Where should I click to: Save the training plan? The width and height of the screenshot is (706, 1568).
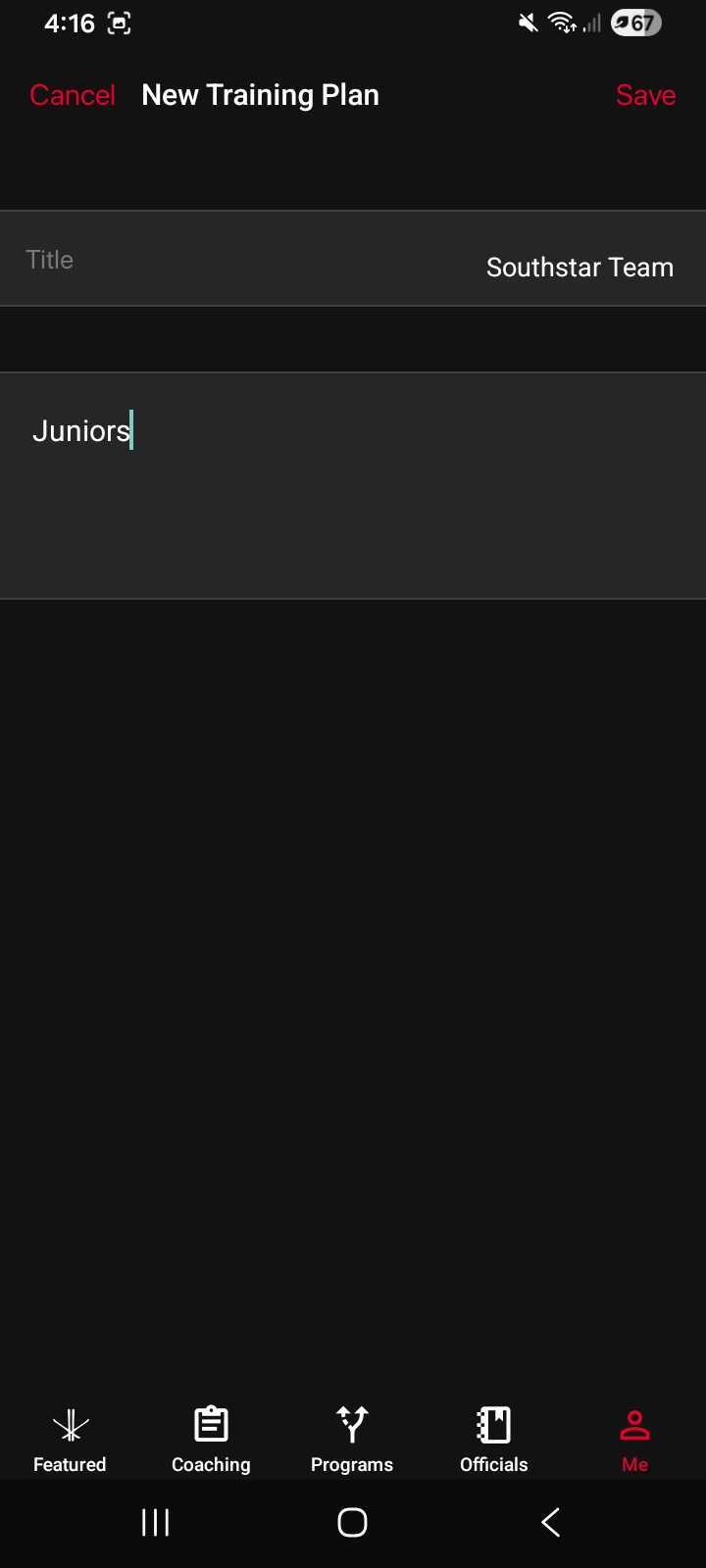[645, 95]
